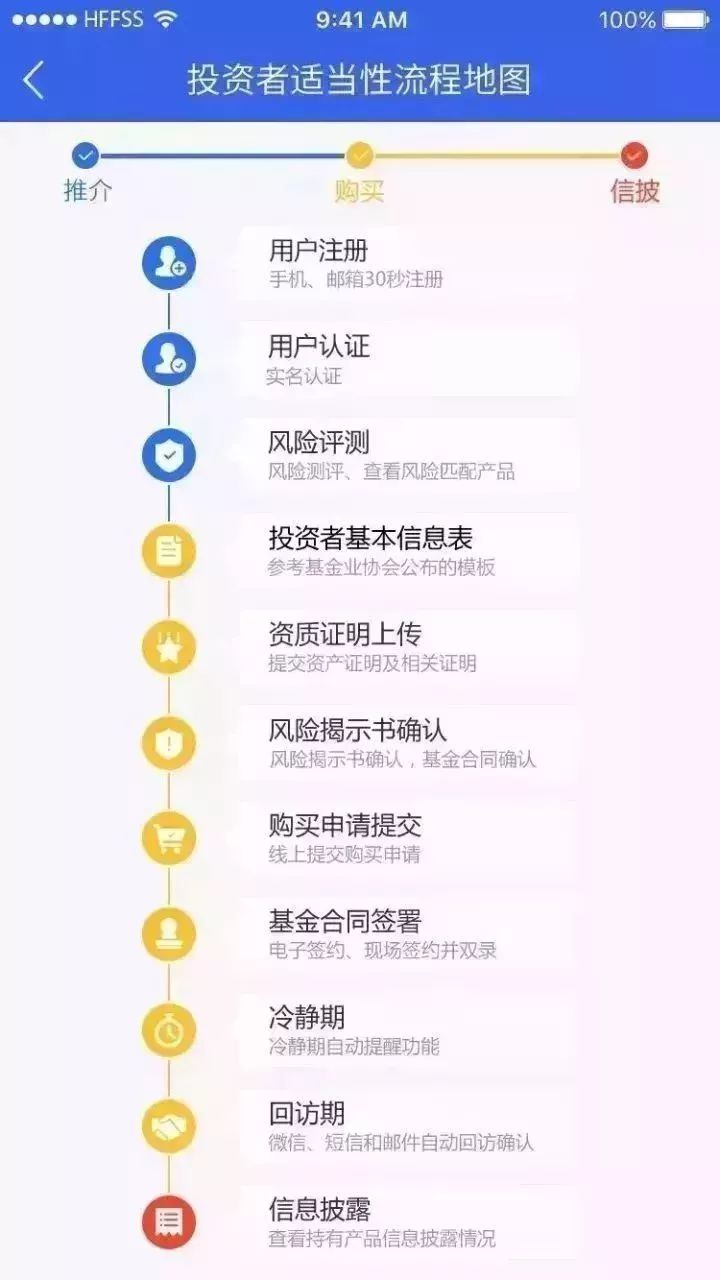Image resolution: width=720 pixels, height=1280 pixels.
Task: Jump to the 信披 stage
Action: [x=634, y=157]
